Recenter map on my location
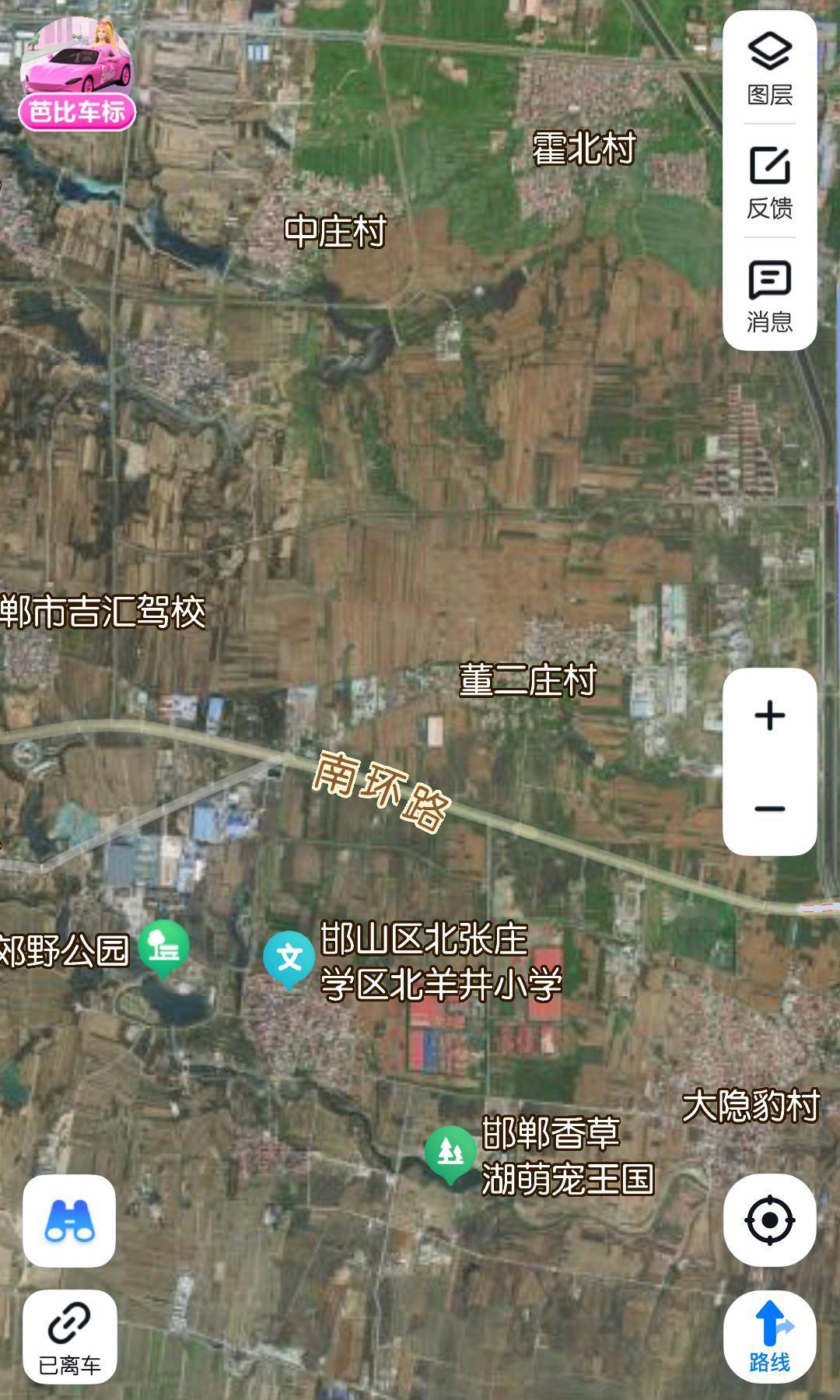840x1400 pixels. coord(769,1219)
